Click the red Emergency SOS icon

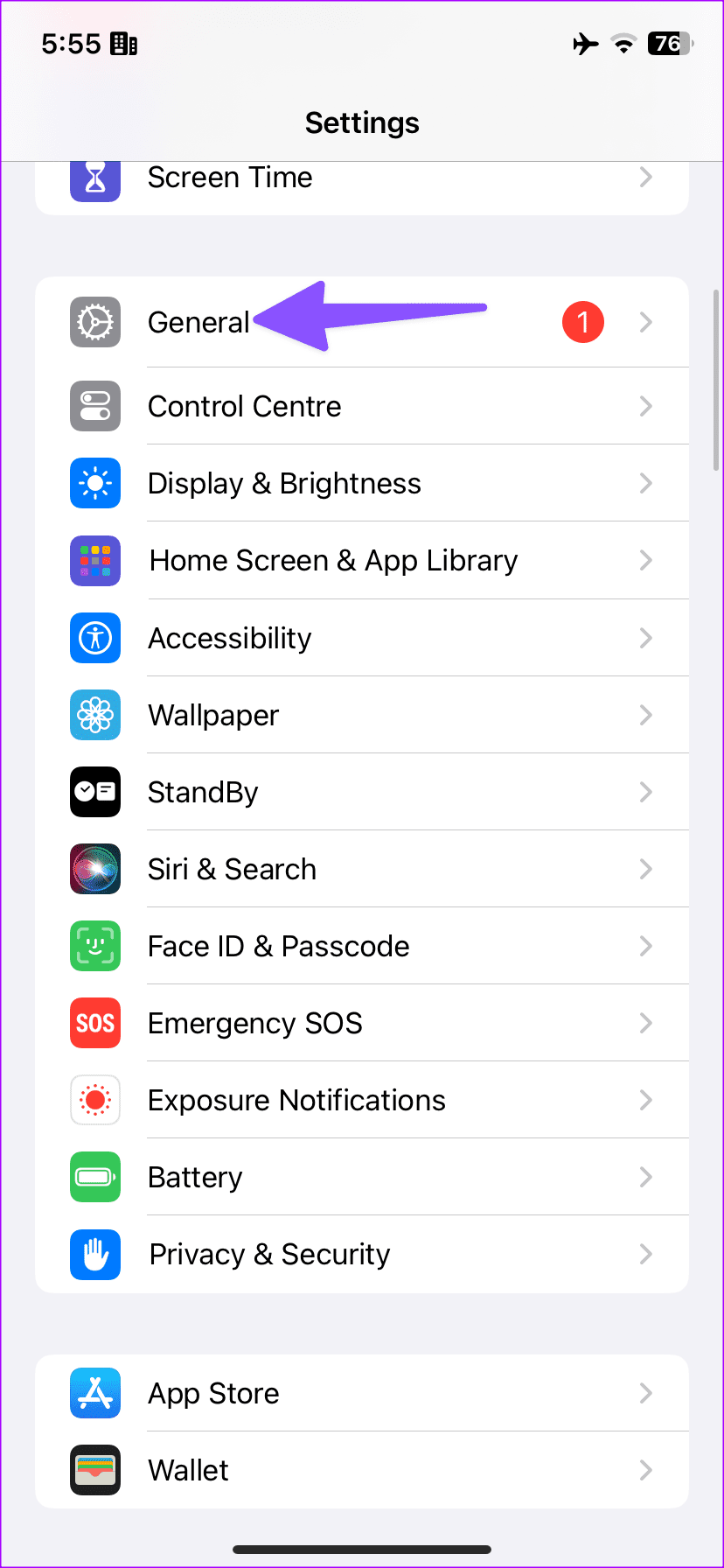(x=94, y=1023)
